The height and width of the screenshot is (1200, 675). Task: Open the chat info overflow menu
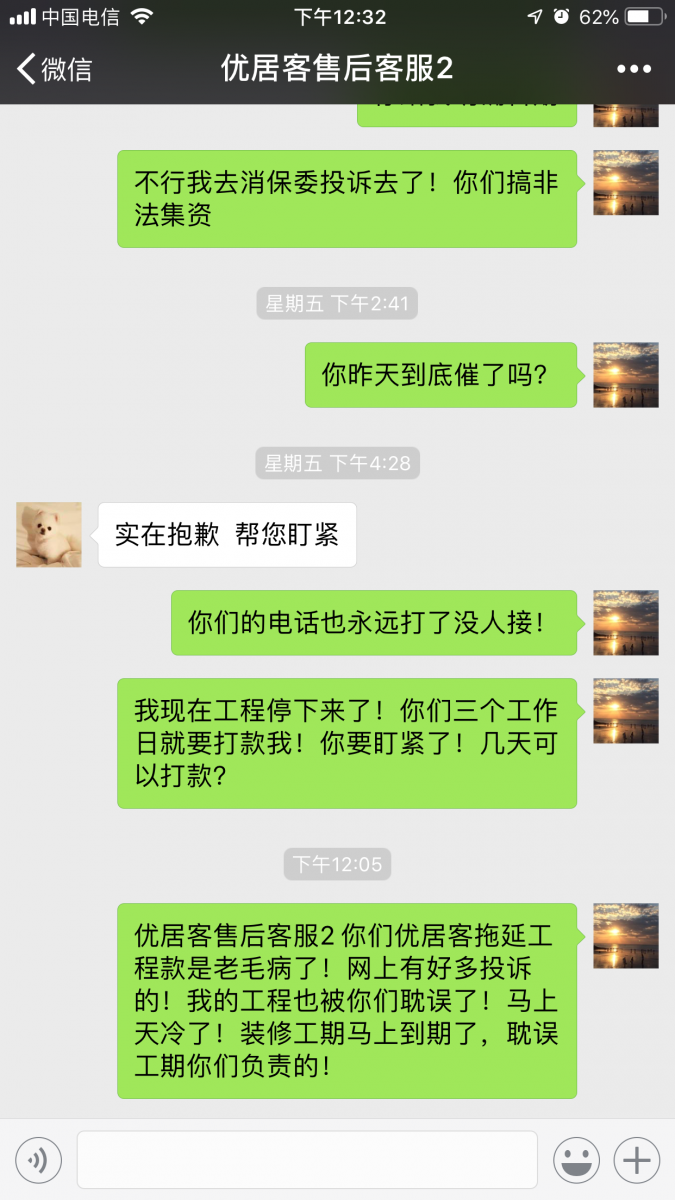(x=633, y=69)
